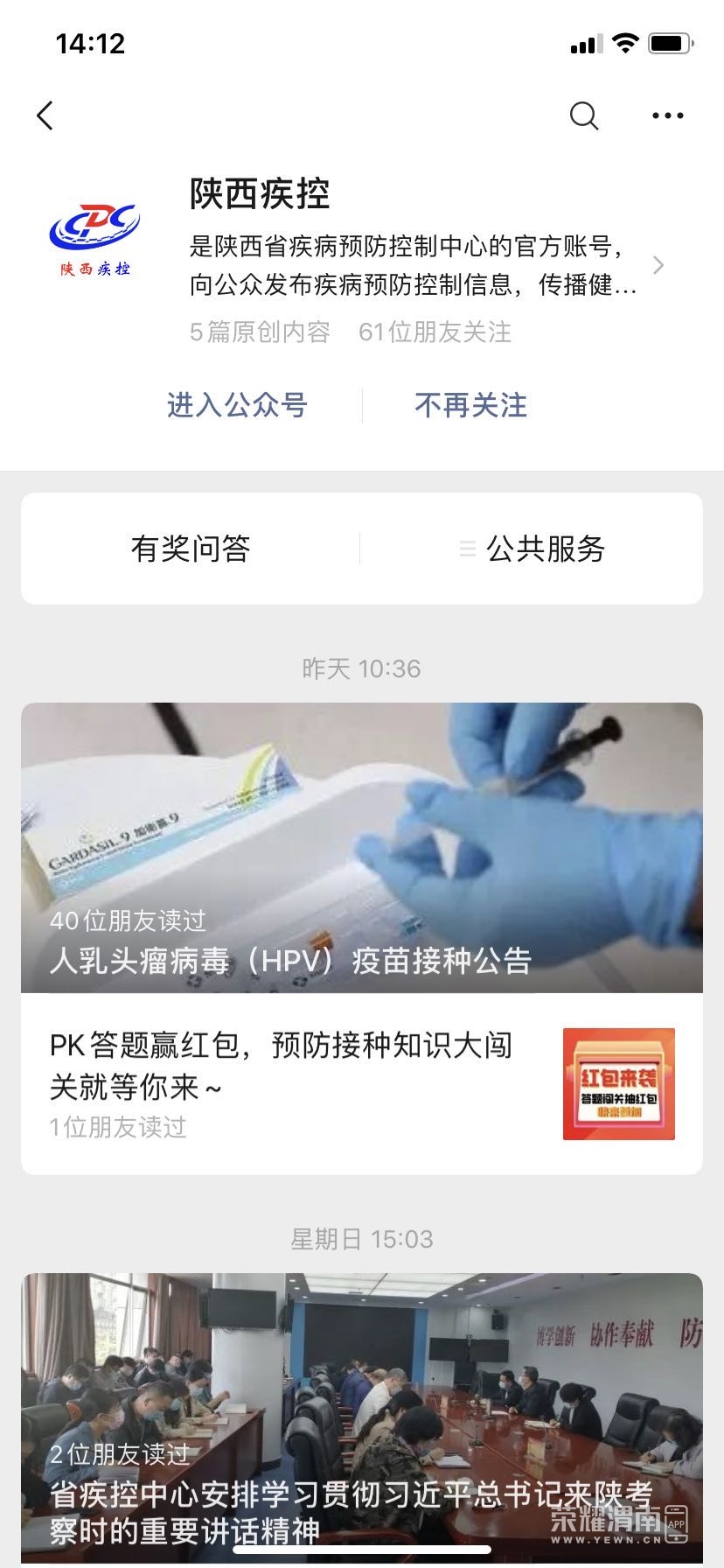Open search in the top bar
724x1568 pixels.
pyautogui.click(x=584, y=115)
